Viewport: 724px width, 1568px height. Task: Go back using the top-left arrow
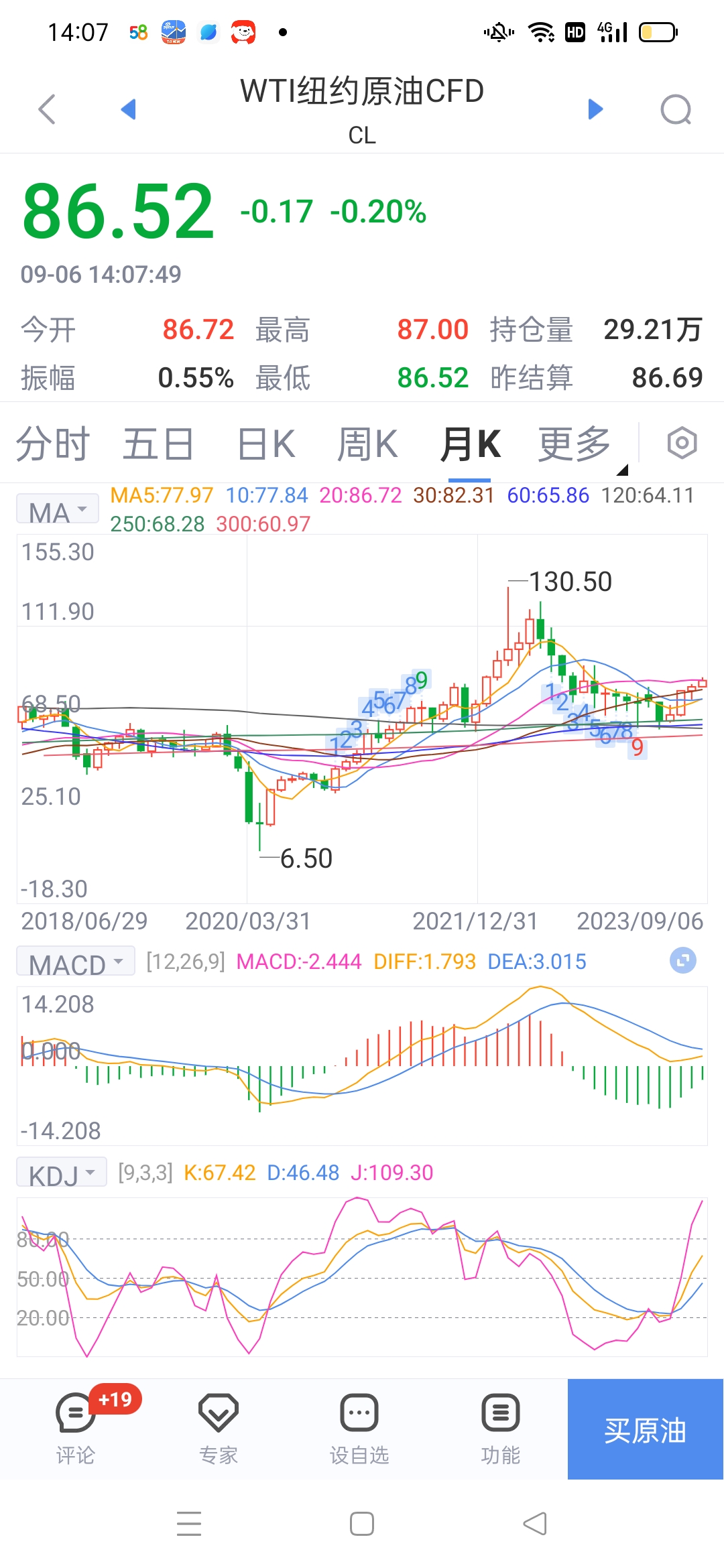coord(47,109)
